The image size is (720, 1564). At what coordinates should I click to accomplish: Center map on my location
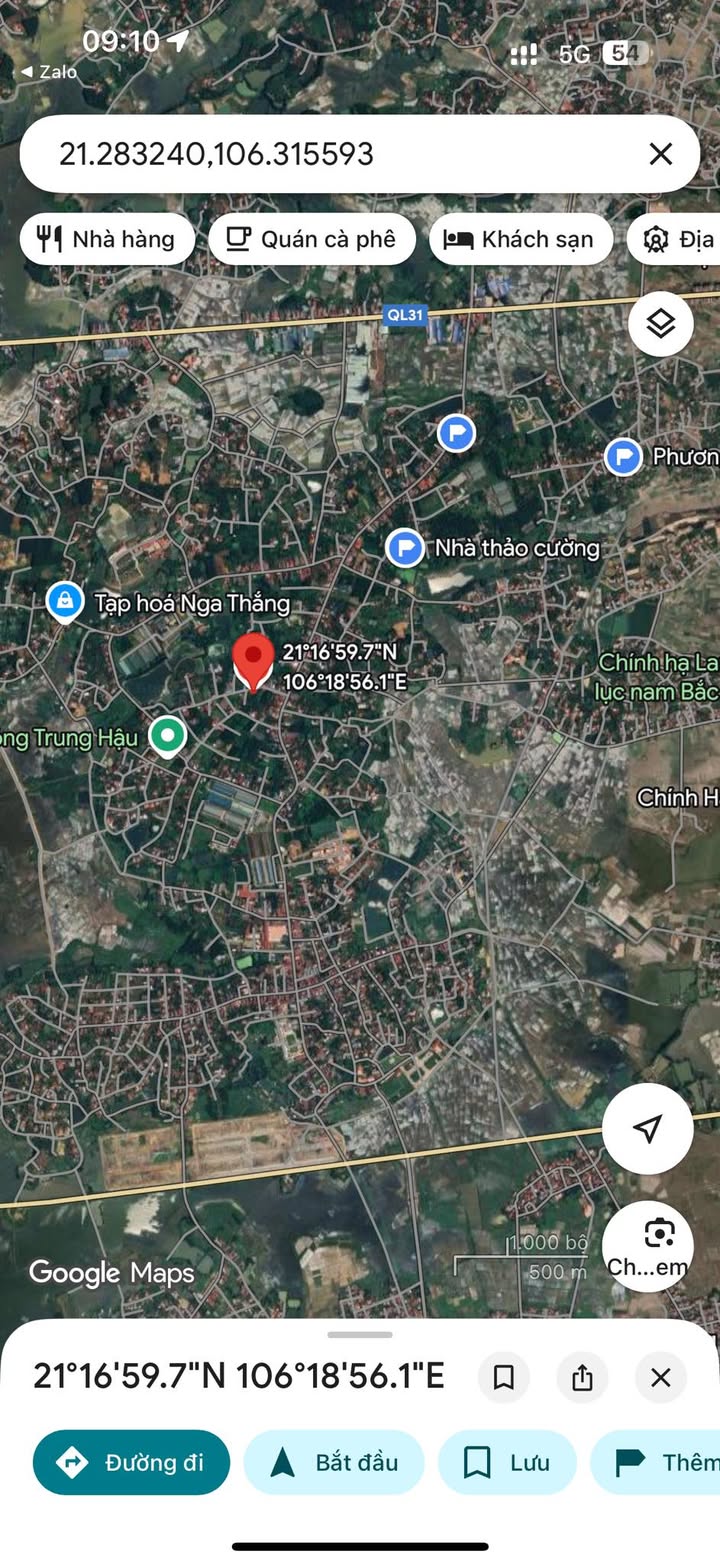pyautogui.click(x=648, y=1128)
